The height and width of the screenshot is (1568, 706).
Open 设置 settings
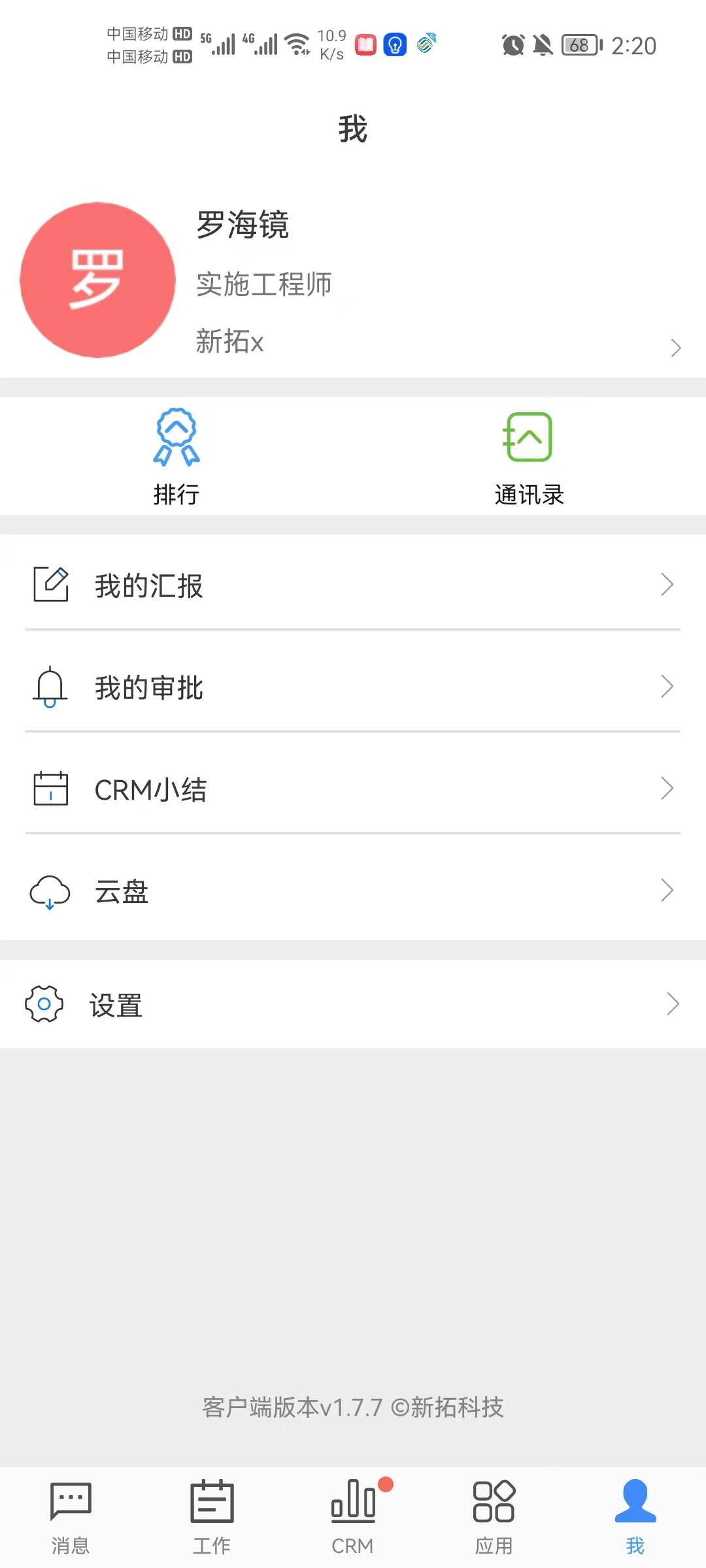(x=353, y=1004)
